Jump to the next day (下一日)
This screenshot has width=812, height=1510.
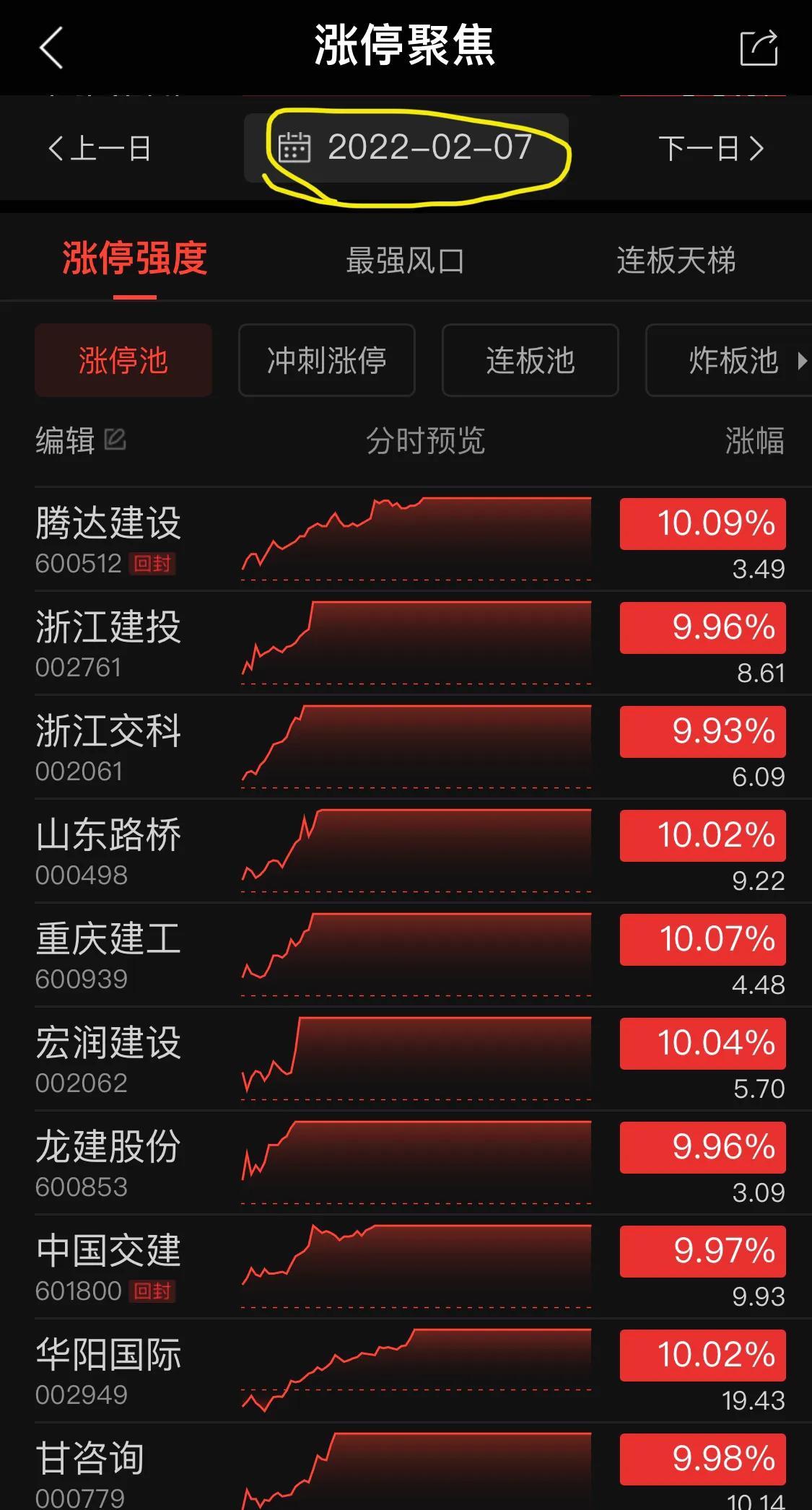712,149
